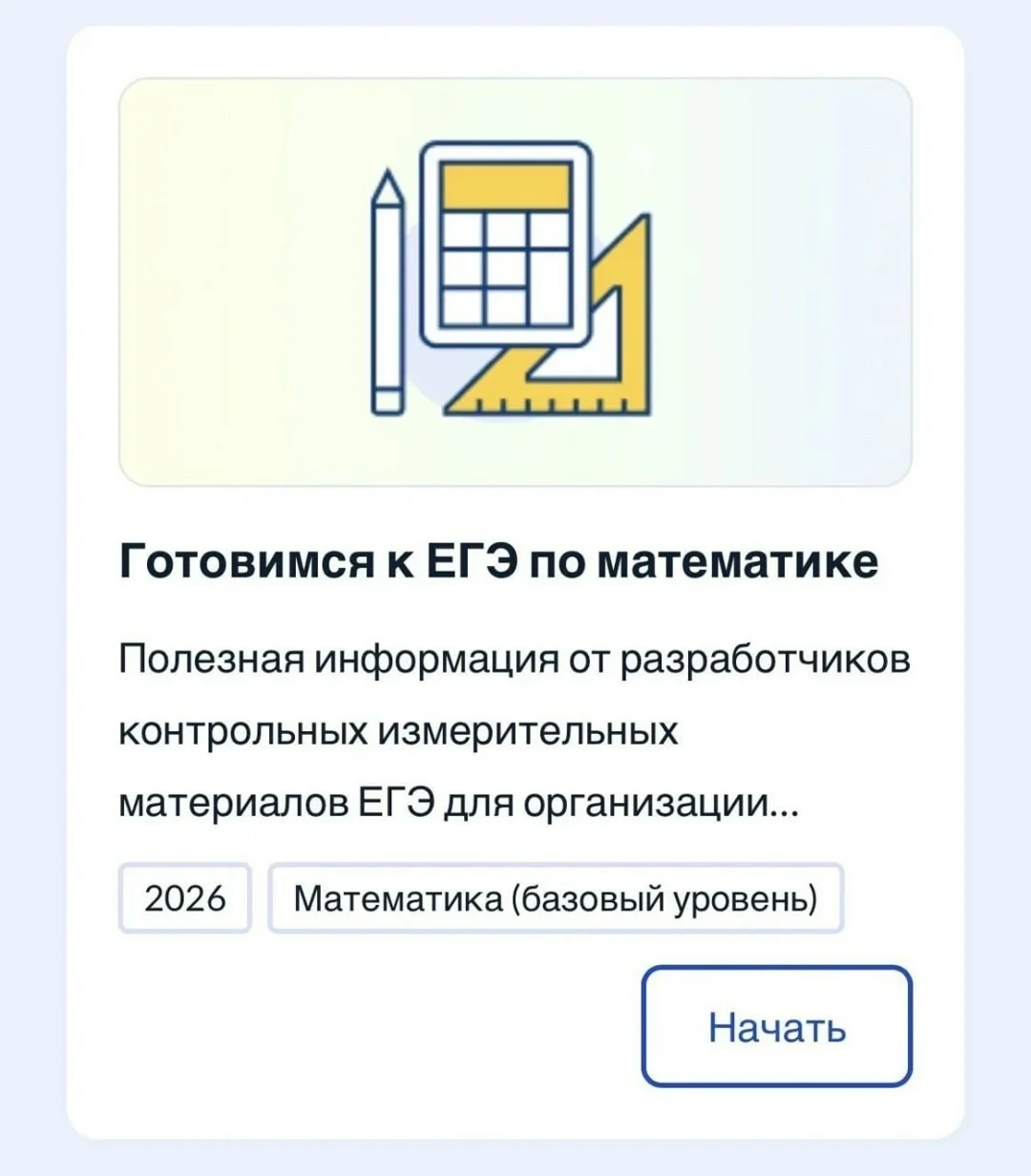This screenshot has width=1031, height=1176.
Task: Click inside the Начать button border
Action: [775, 1028]
